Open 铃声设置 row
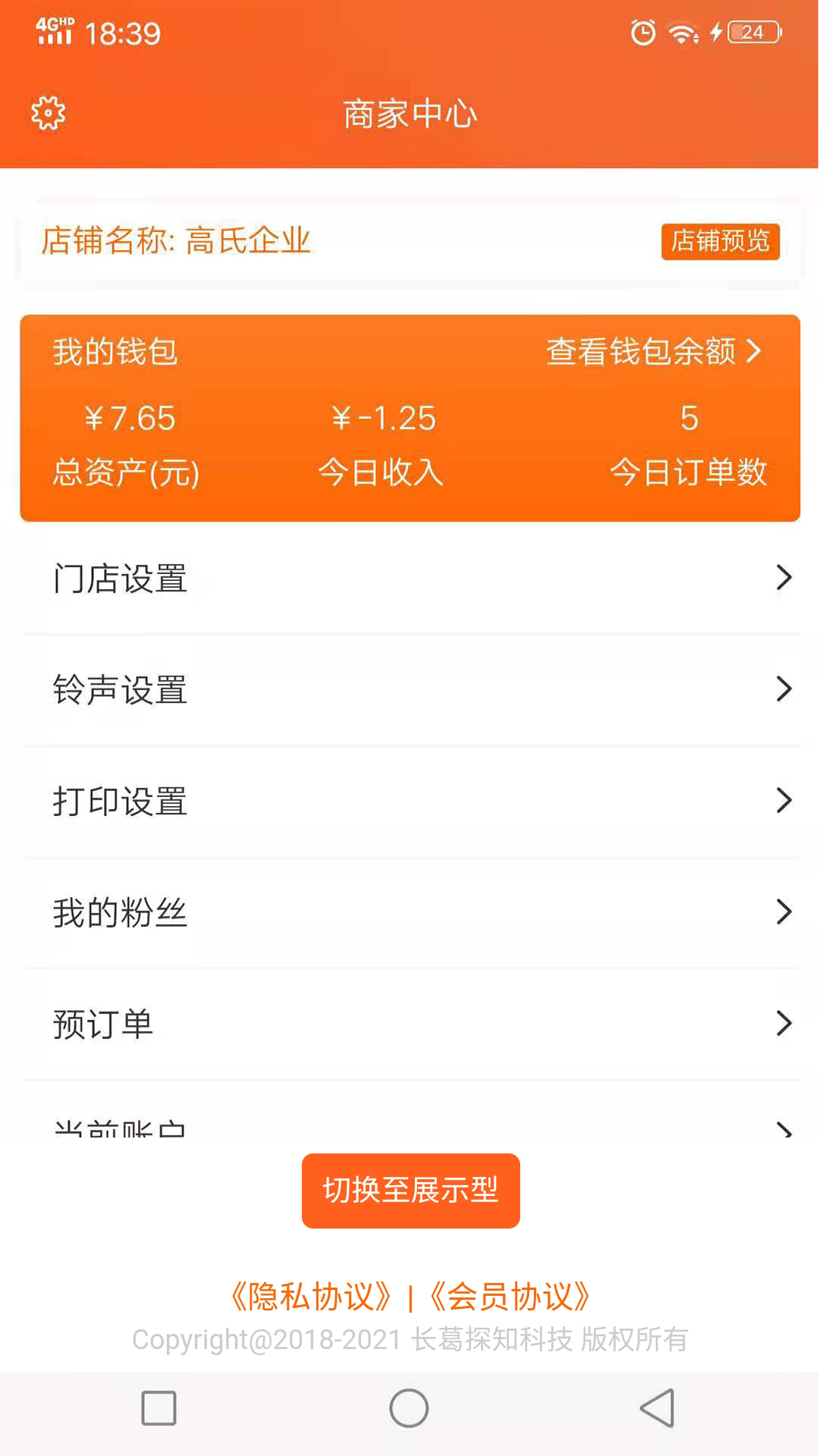The image size is (819, 1456). [x=409, y=689]
